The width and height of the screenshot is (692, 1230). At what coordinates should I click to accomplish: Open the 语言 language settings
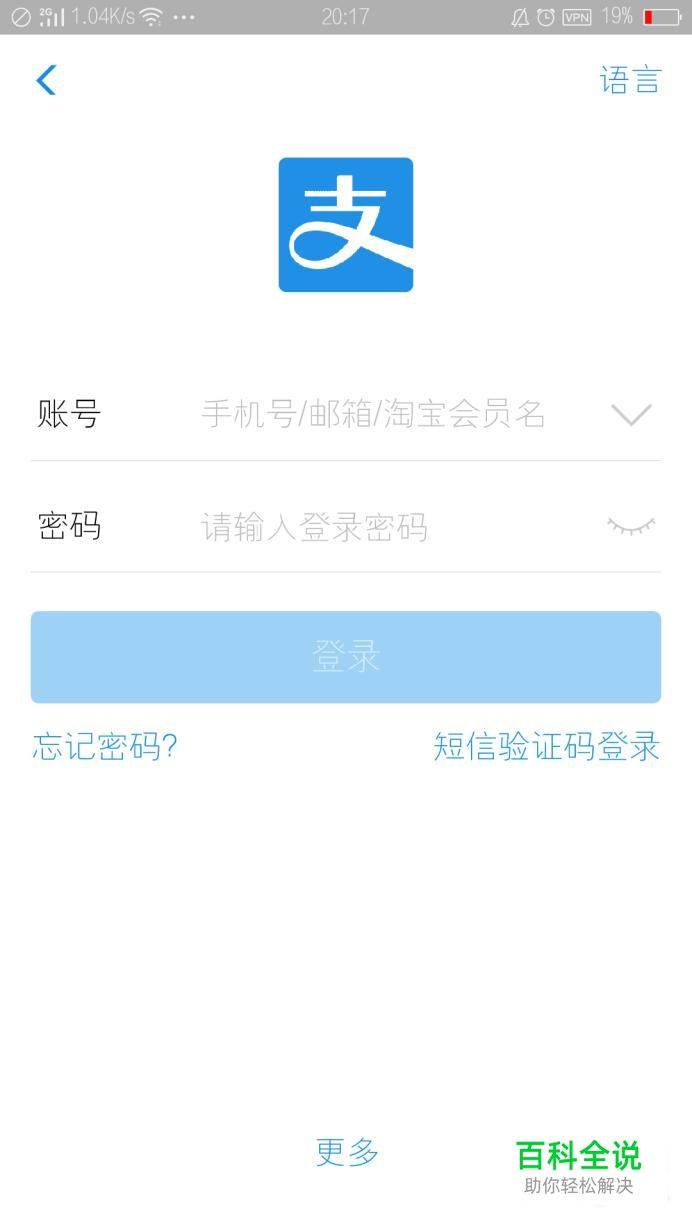click(630, 80)
